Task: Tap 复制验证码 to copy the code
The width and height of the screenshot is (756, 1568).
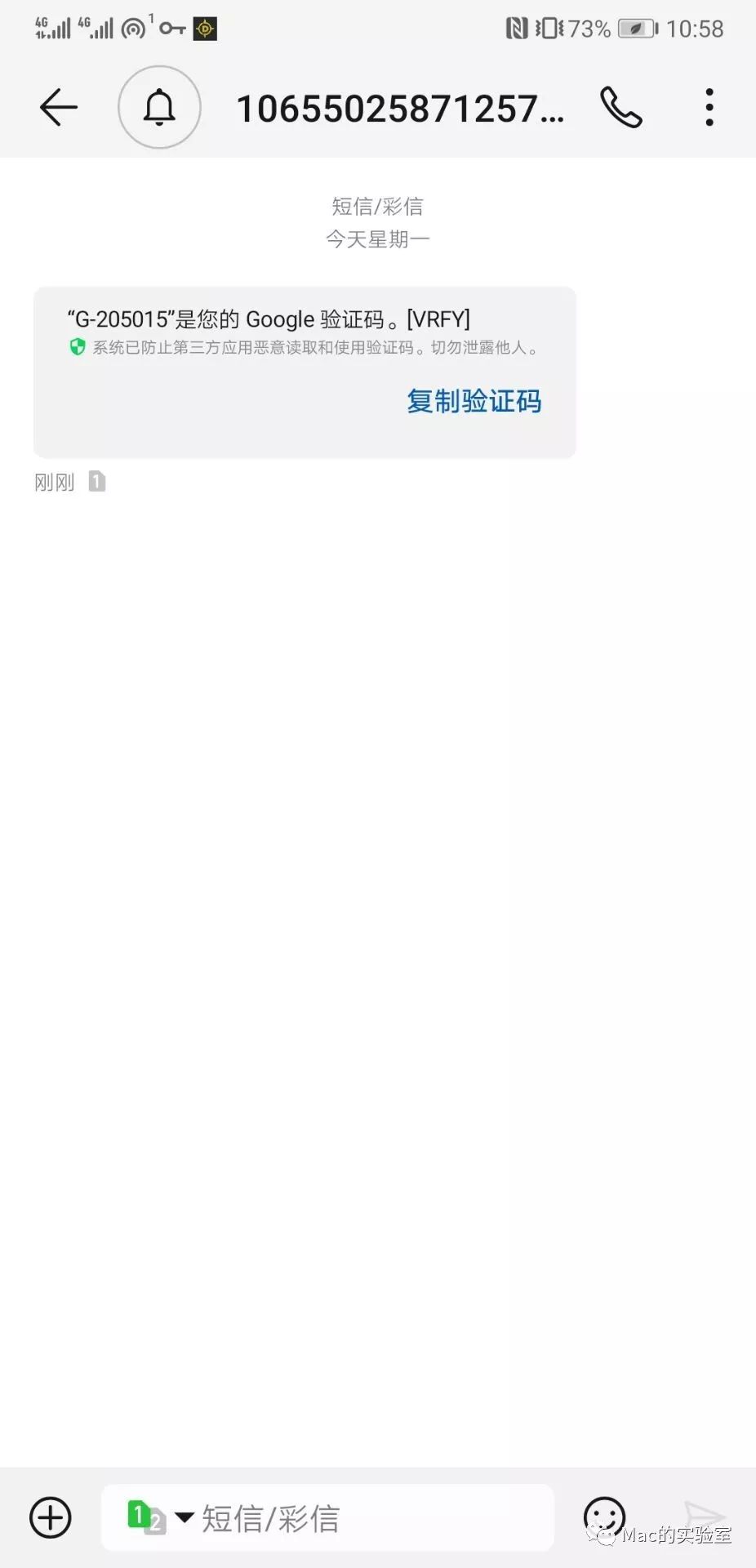Action: (474, 401)
